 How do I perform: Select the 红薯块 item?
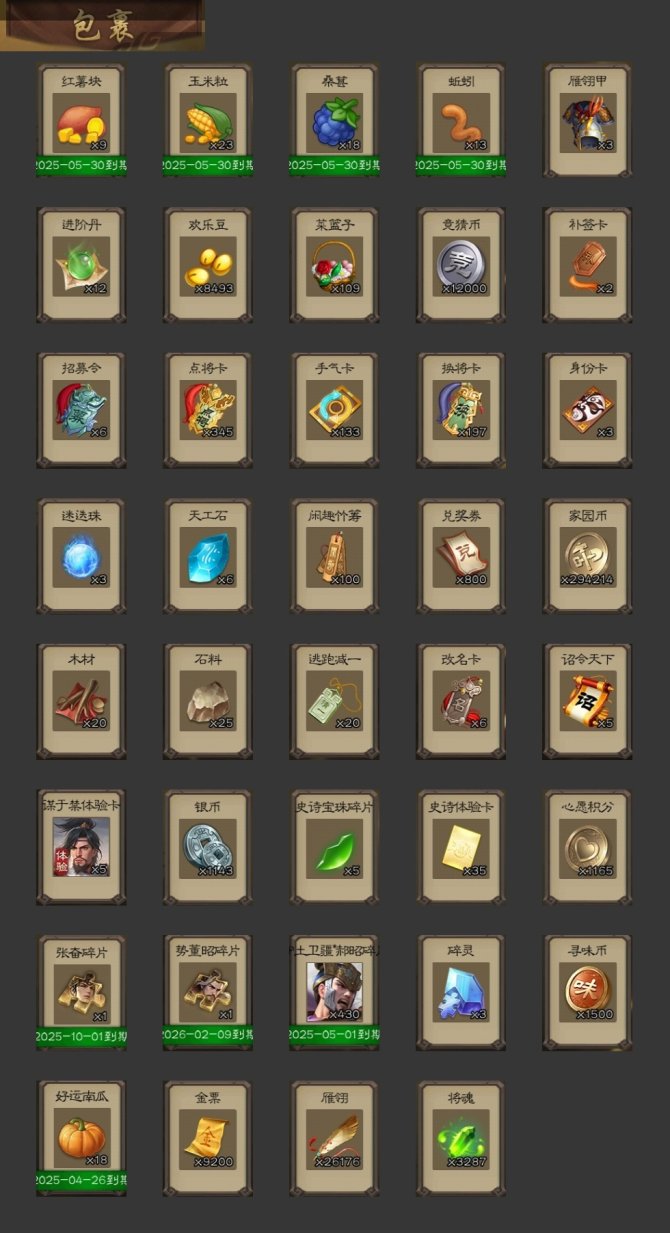pyautogui.click(x=81, y=123)
